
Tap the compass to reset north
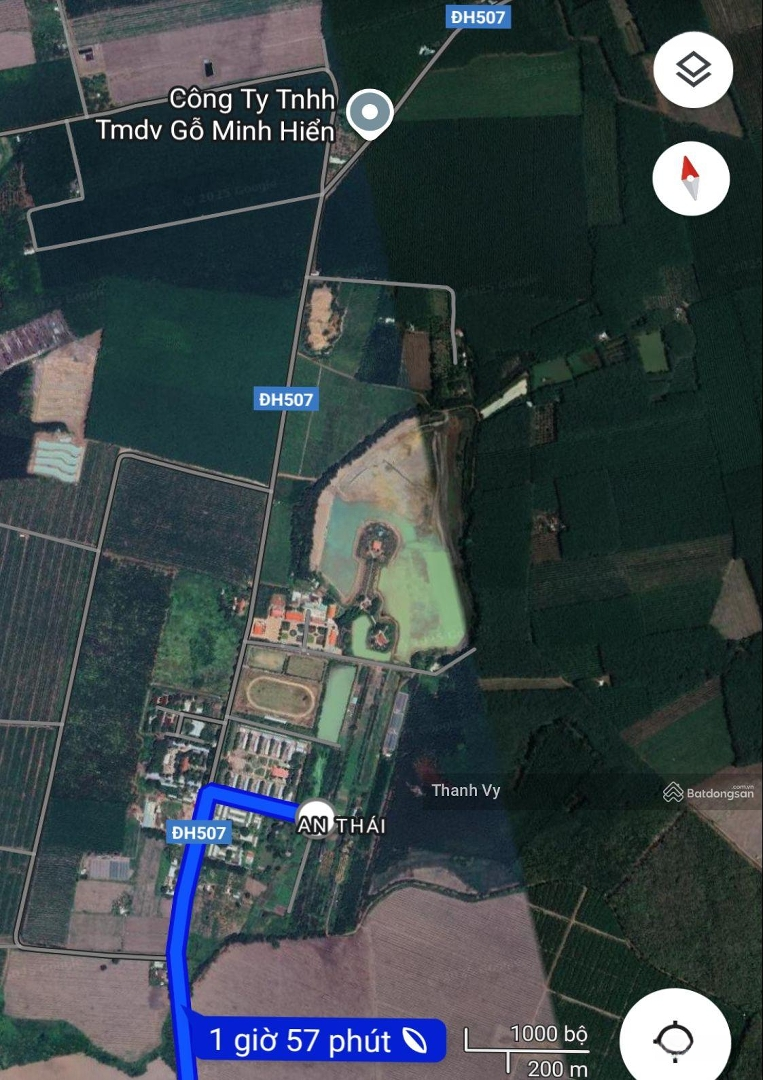pos(691,179)
